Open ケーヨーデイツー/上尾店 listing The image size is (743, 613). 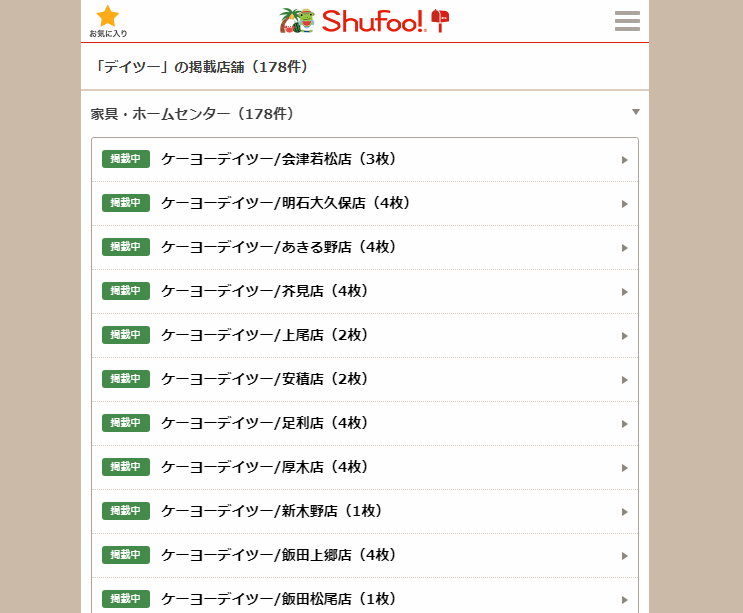pos(364,335)
